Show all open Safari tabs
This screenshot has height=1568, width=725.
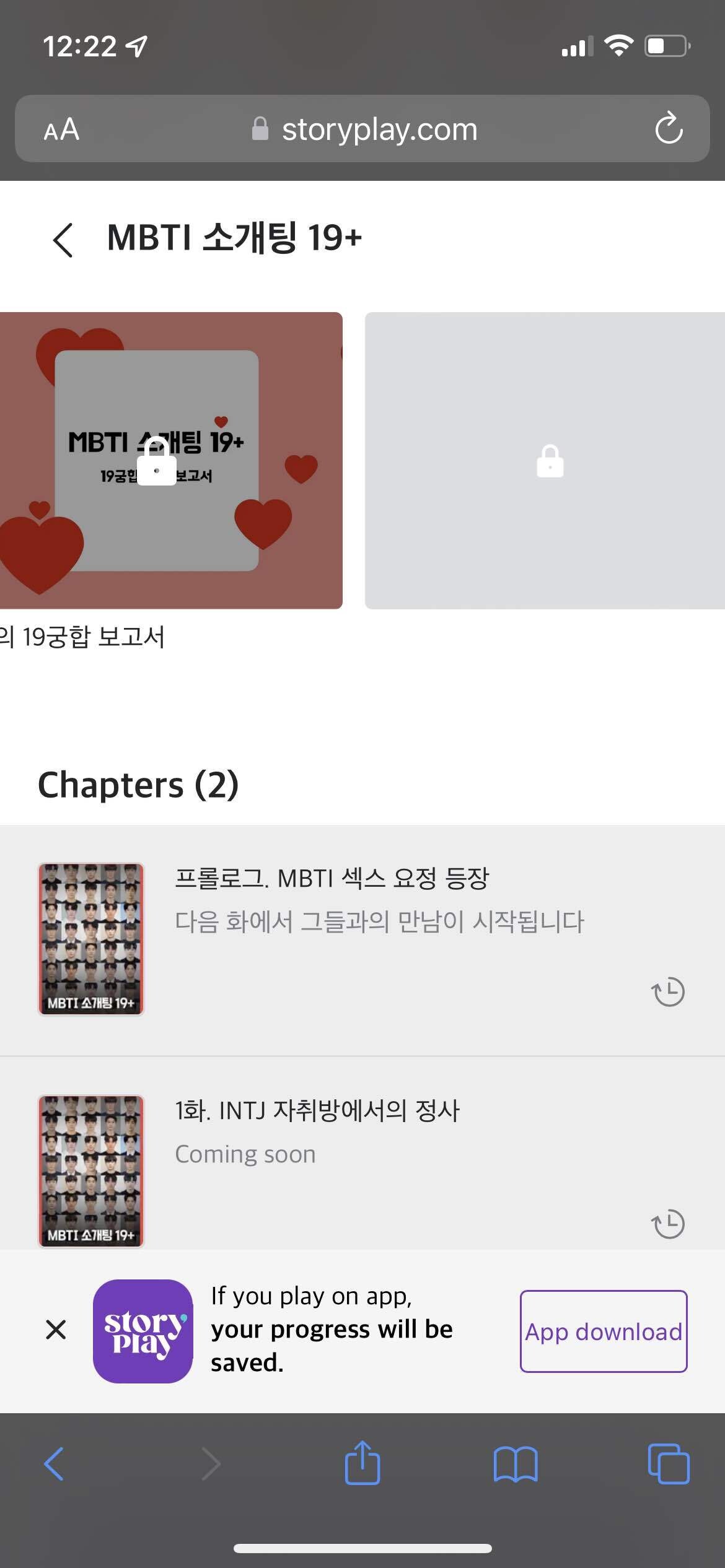click(668, 1464)
